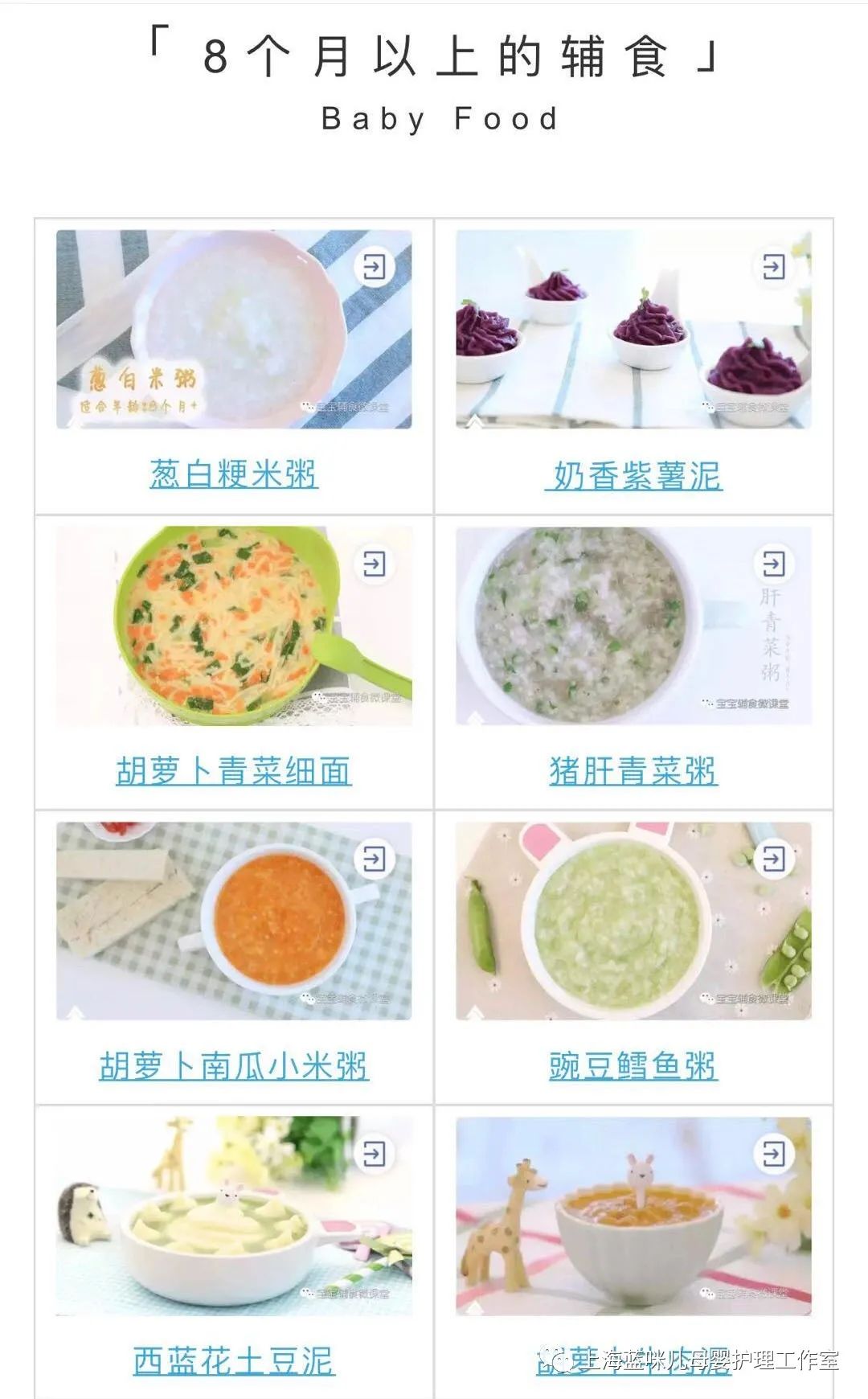The height and width of the screenshot is (1399, 868).
Task: Follow the 猪肝青菜粥 link
Action: pyautogui.click(x=633, y=771)
